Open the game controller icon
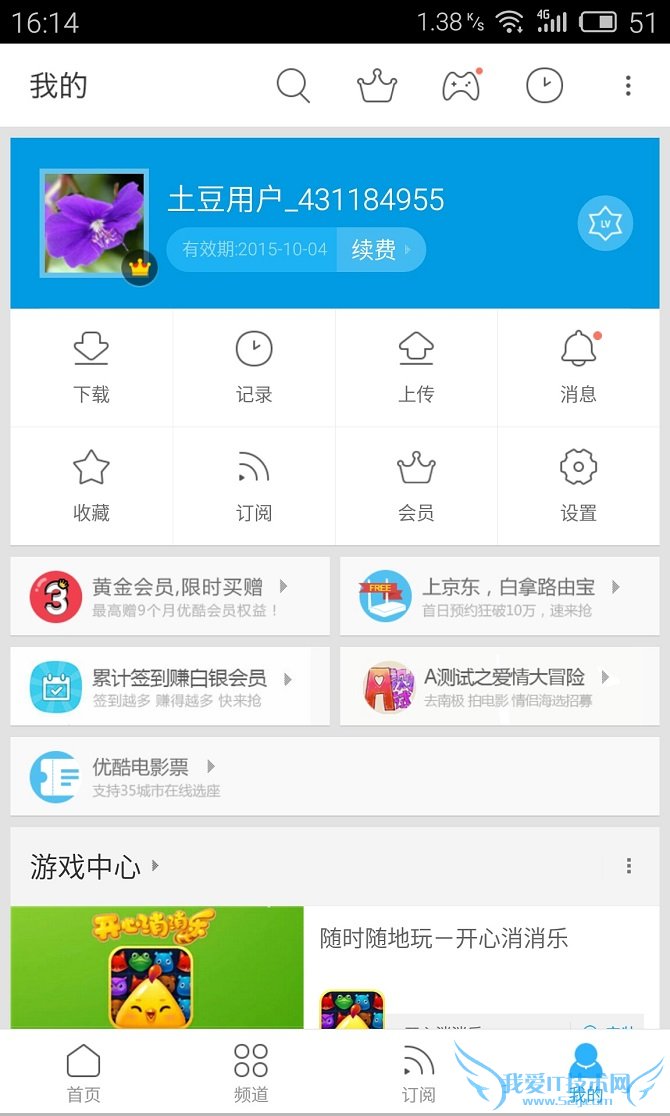The image size is (670, 1116). pos(461,86)
